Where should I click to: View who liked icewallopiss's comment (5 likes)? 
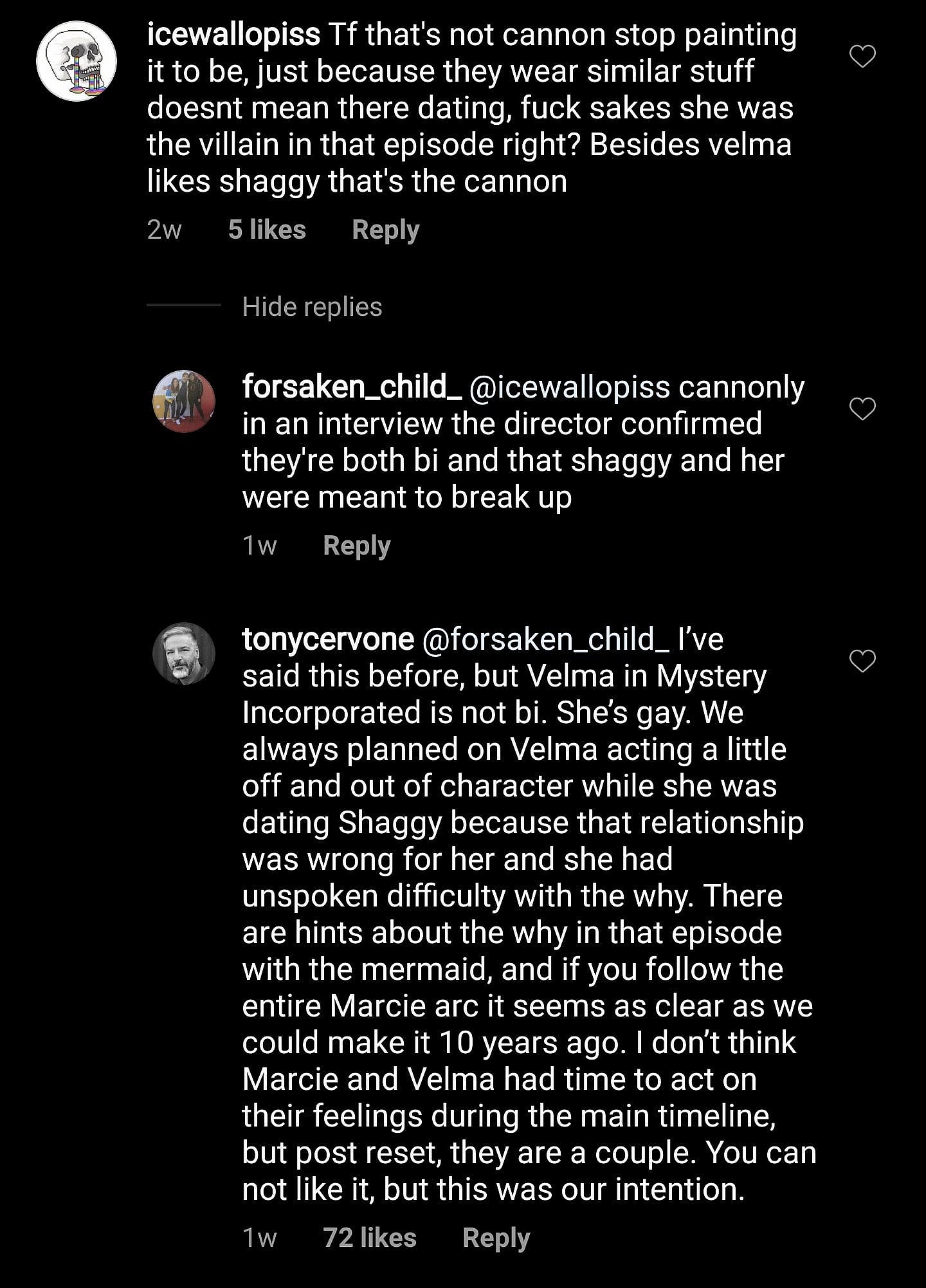267,230
